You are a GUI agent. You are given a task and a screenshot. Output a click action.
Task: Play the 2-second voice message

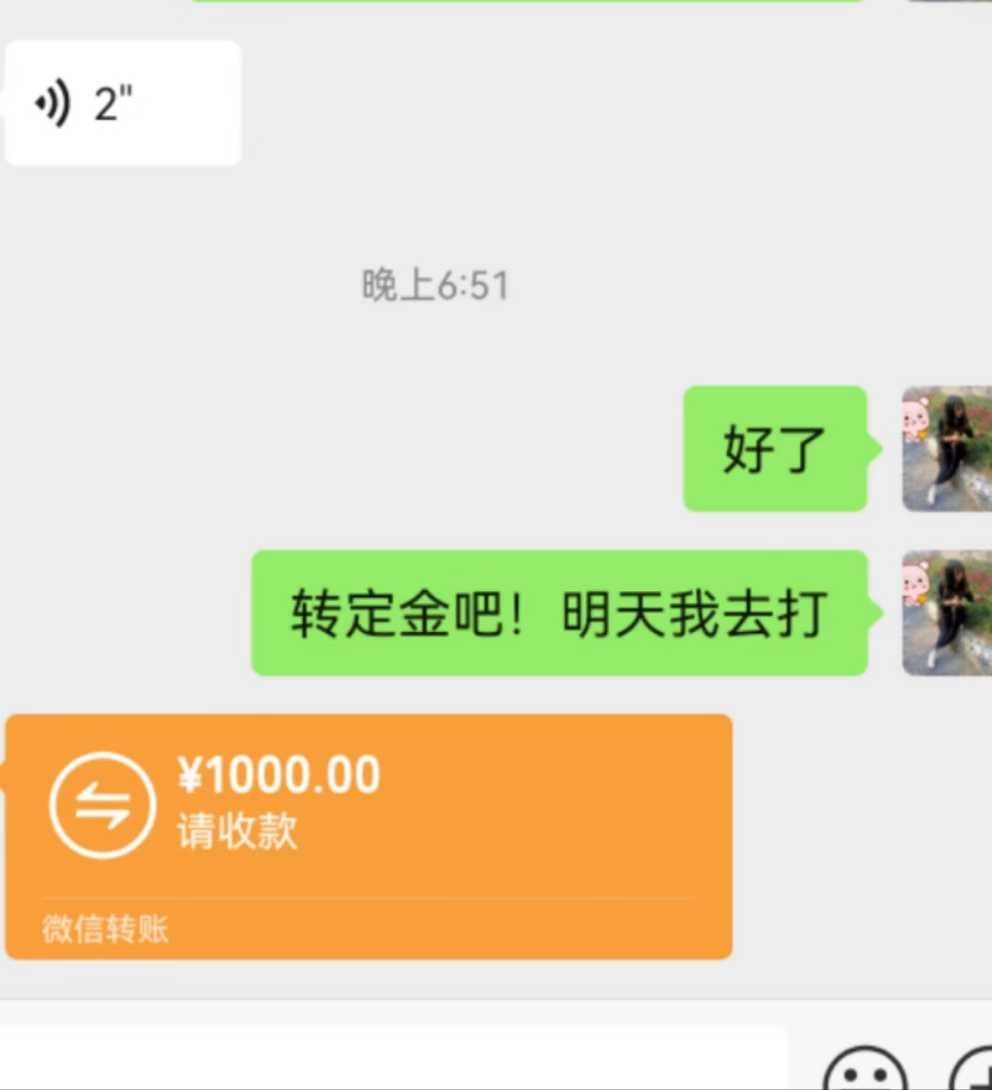tap(122, 103)
